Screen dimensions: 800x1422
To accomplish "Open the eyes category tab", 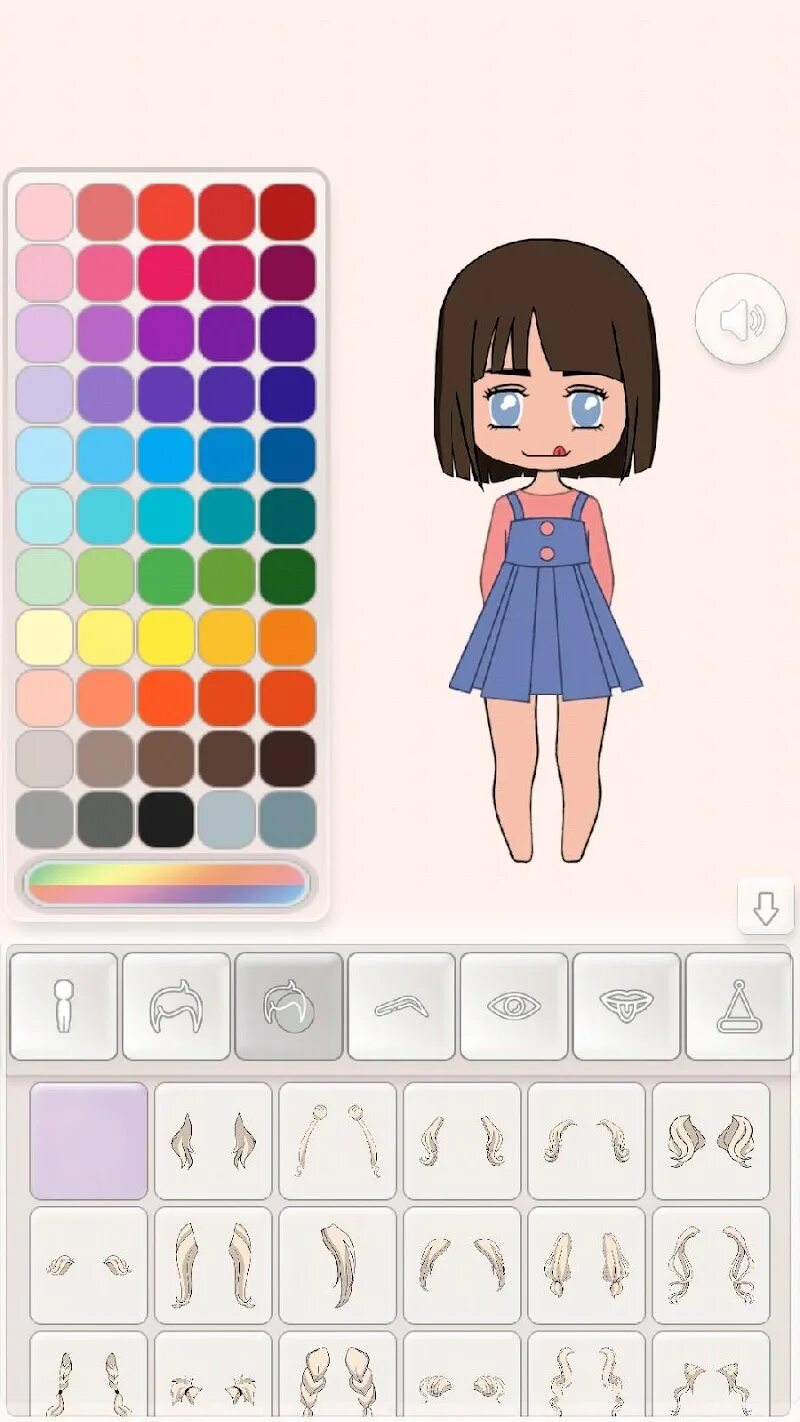I will point(514,1006).
